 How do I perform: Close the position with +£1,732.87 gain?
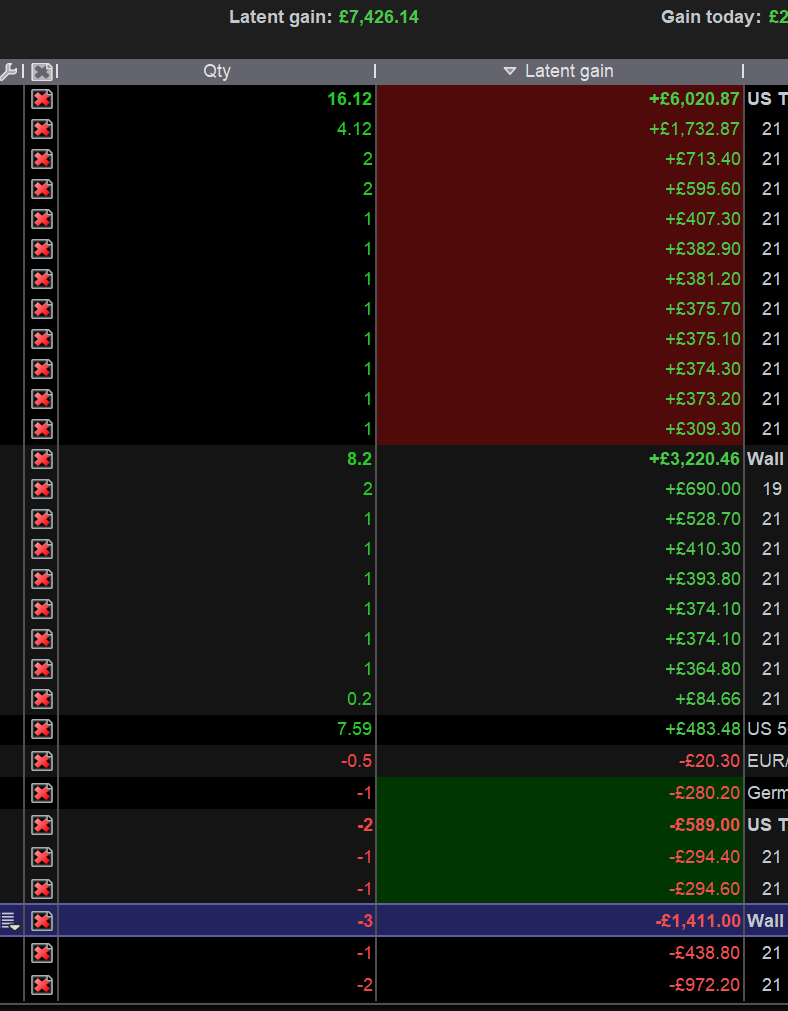click(x=41, y=129)
